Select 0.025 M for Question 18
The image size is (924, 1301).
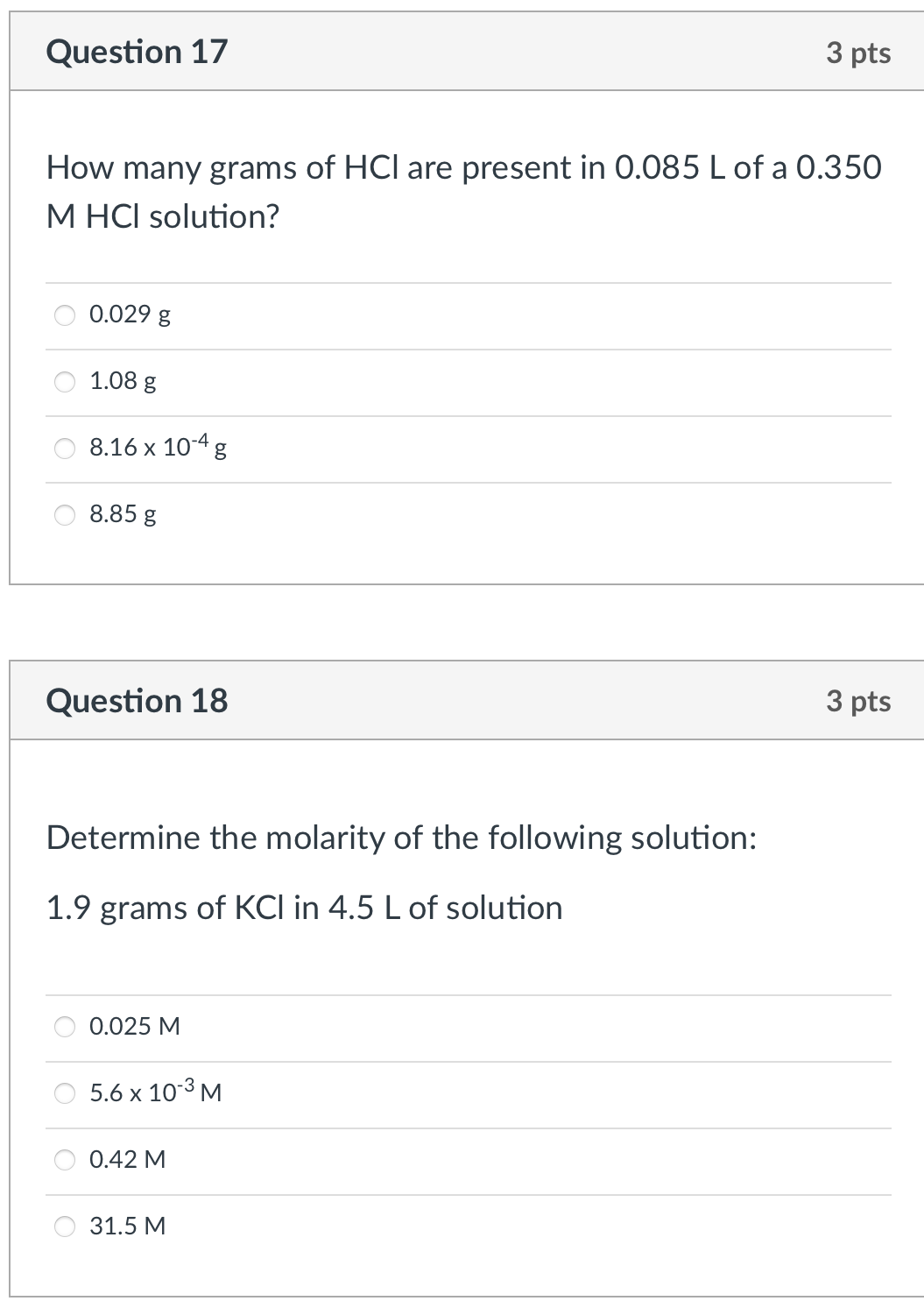click(66, 1027)
